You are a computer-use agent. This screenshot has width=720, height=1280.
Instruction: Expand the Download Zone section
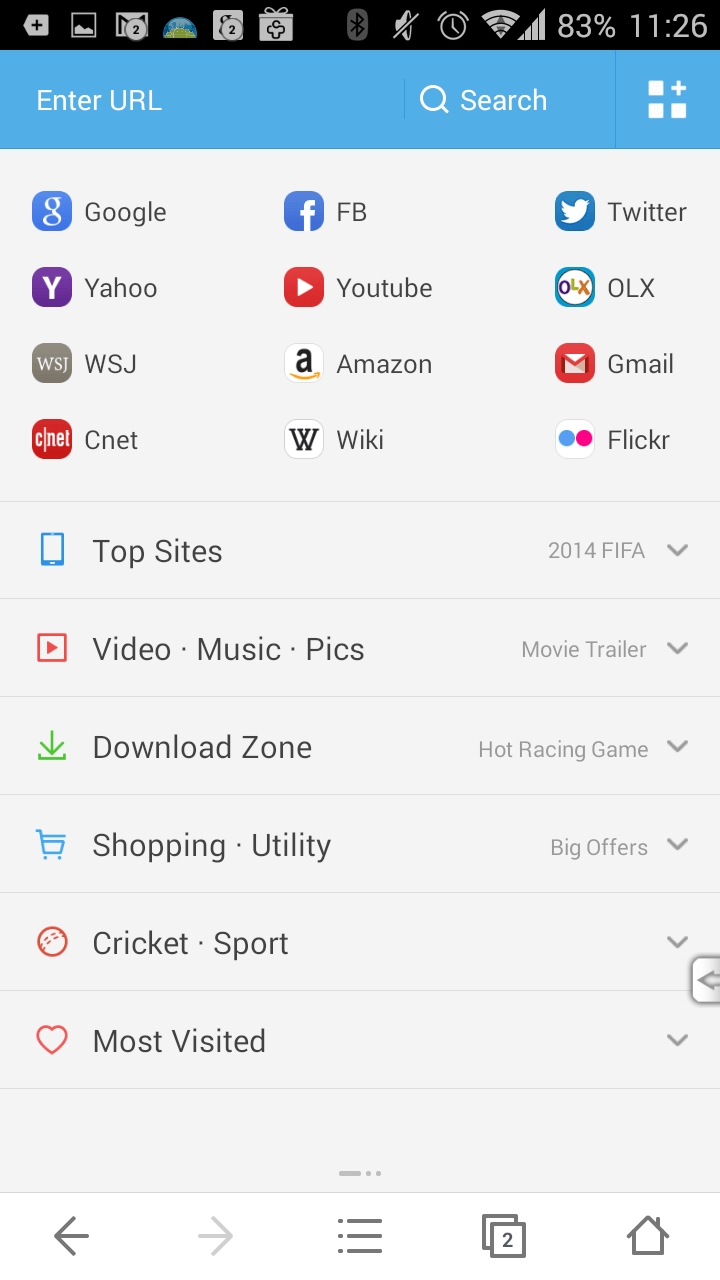pos(360,746)
